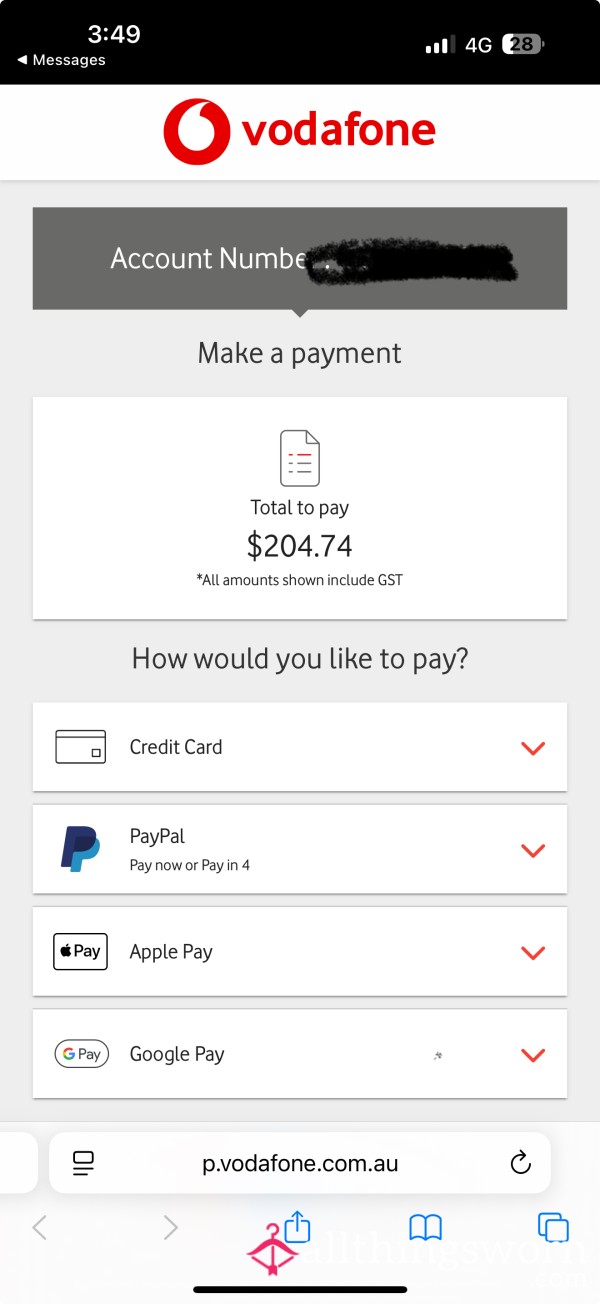Expand the Apple Pay option
Viewport: 600px width, 1304px height.
[300, 951]
